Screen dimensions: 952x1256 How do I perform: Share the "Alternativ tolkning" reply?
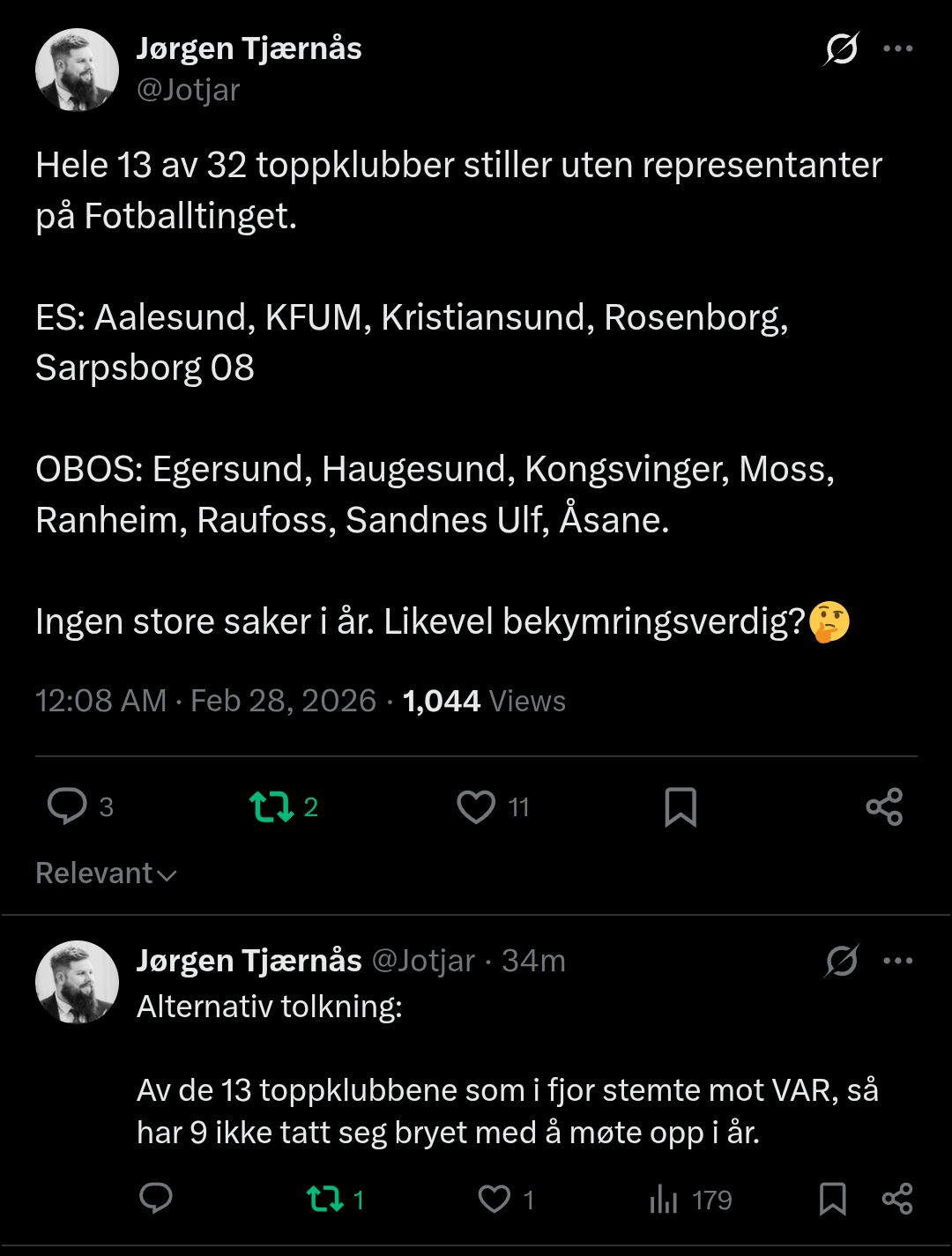[x=897, y=1199]
